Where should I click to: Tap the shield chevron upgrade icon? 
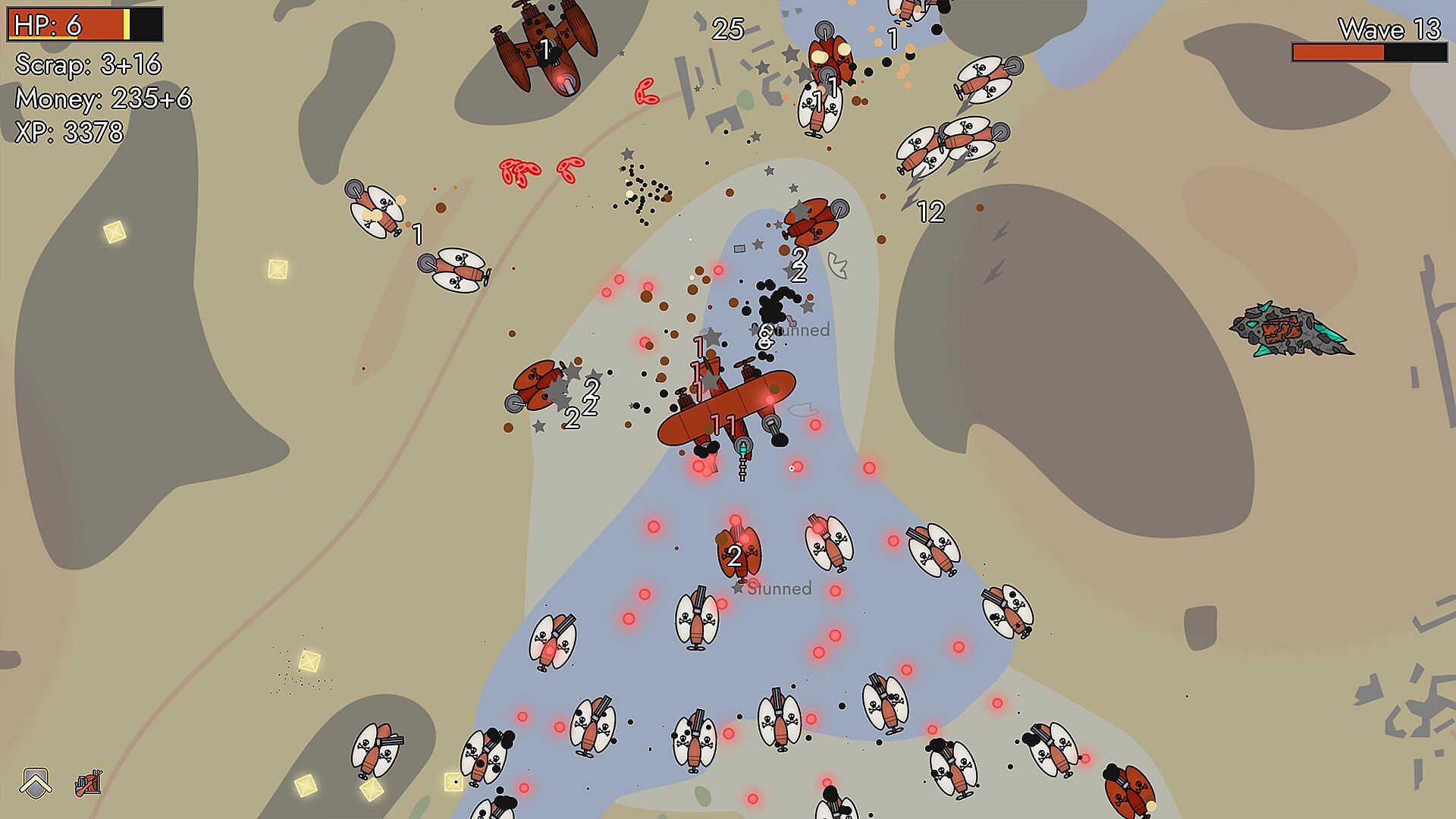(x=36, y=783)
